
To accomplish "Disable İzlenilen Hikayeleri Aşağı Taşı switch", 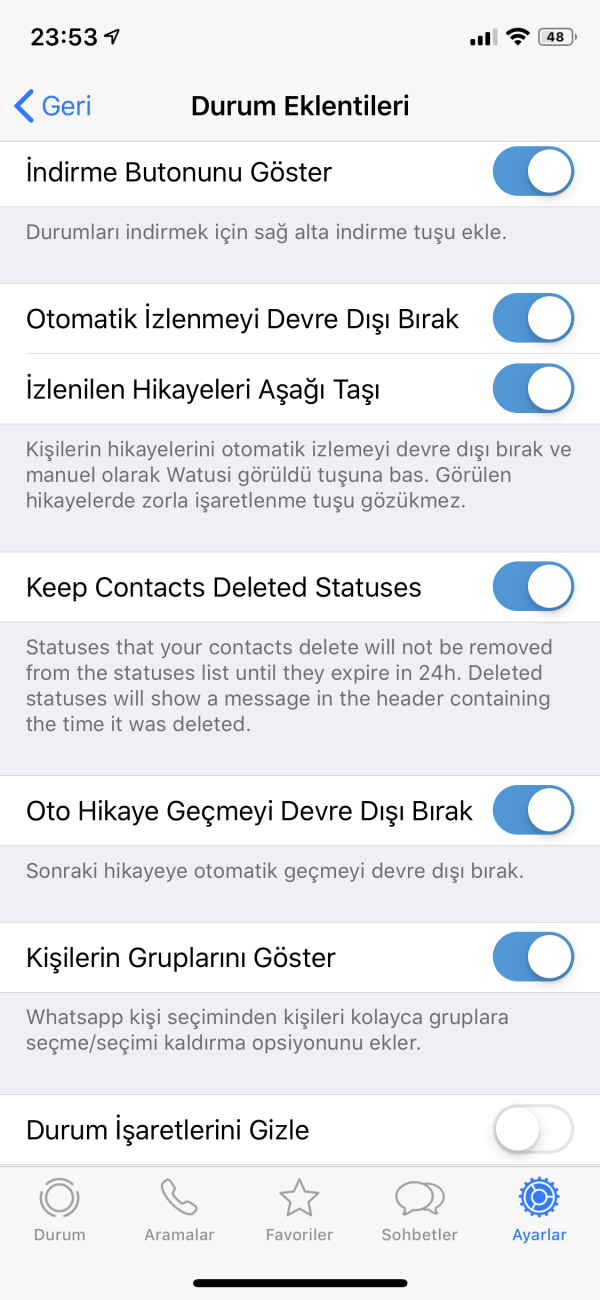I will coord(533,389).
